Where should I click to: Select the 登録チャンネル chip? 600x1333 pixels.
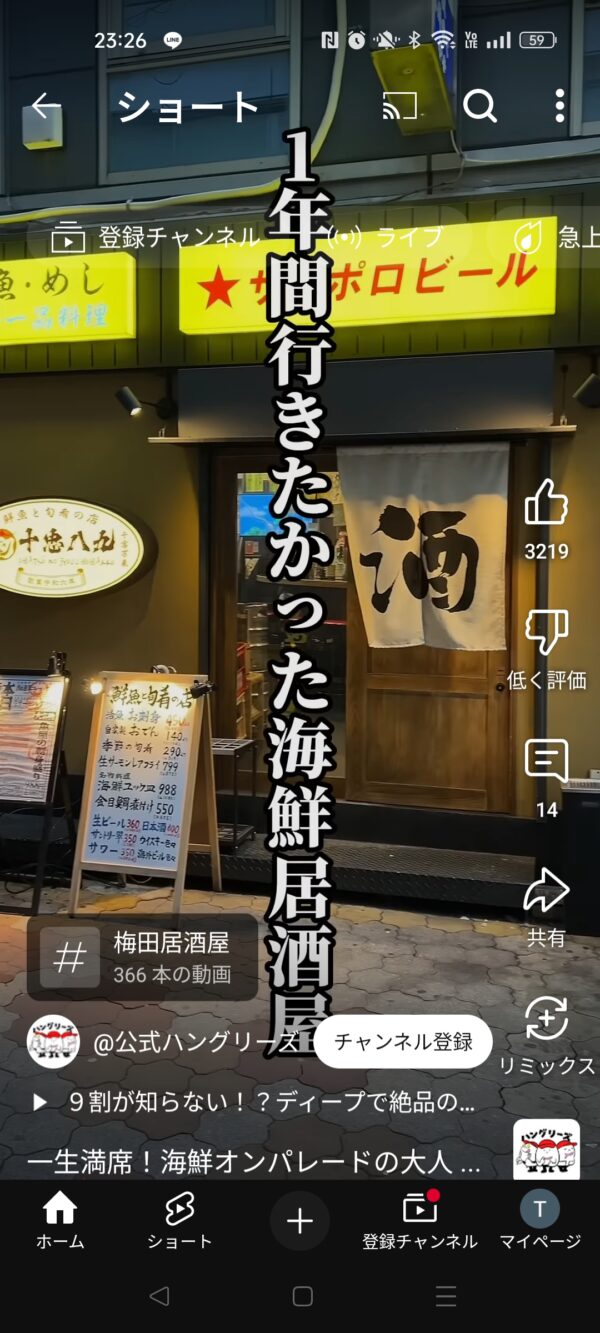point(155,238)
